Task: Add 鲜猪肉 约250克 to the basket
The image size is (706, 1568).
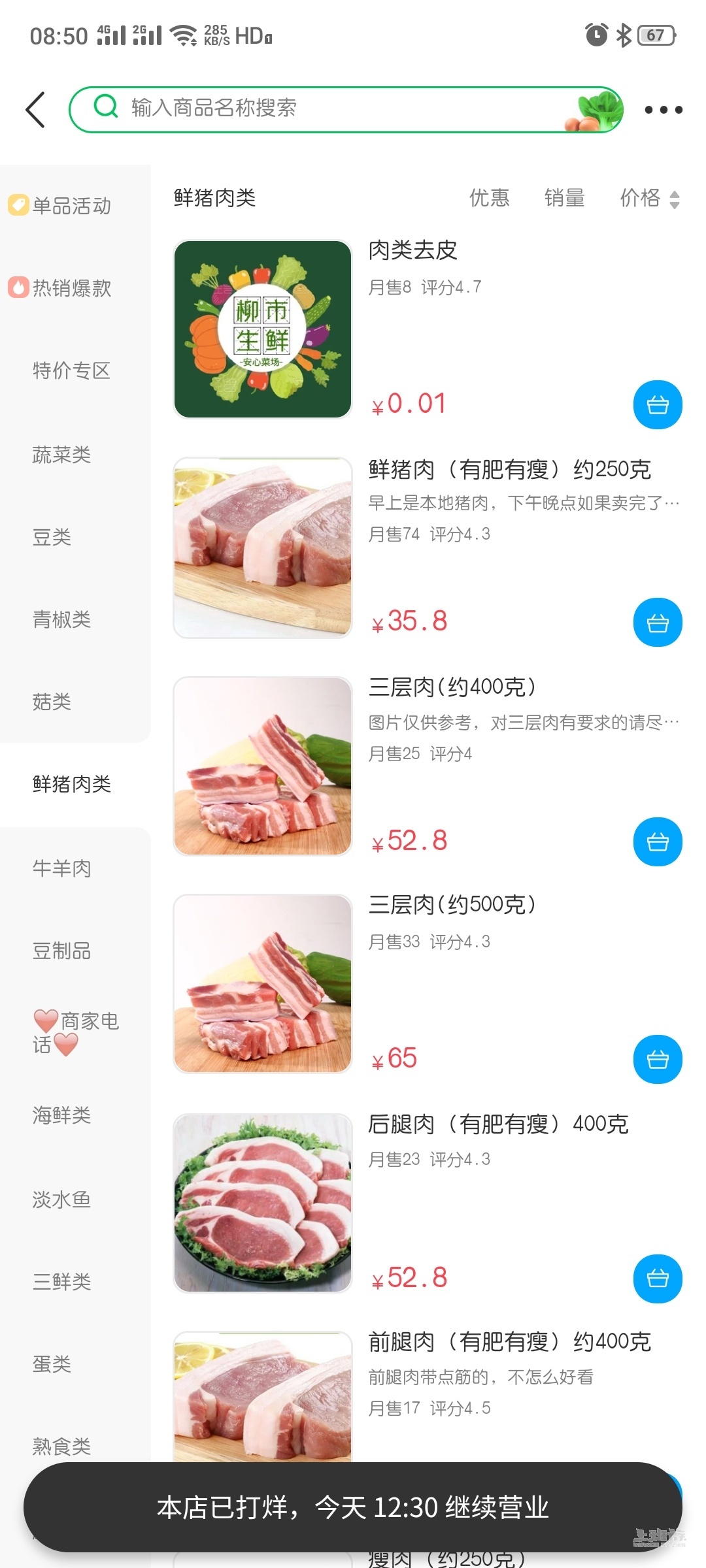Action: [x=658, y=623]
